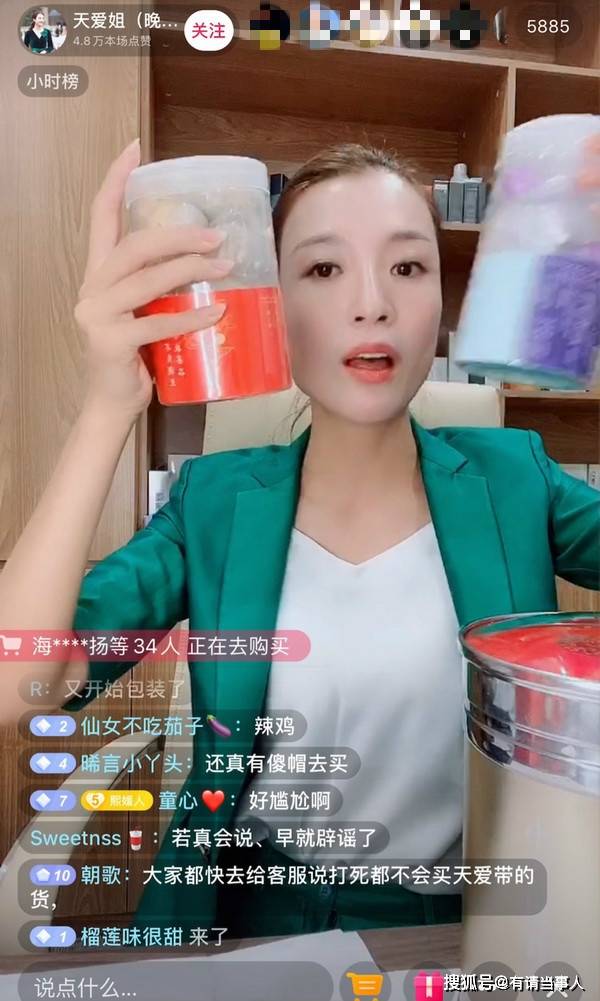Open the 小时榜 hourly ranking

[52, 82]
